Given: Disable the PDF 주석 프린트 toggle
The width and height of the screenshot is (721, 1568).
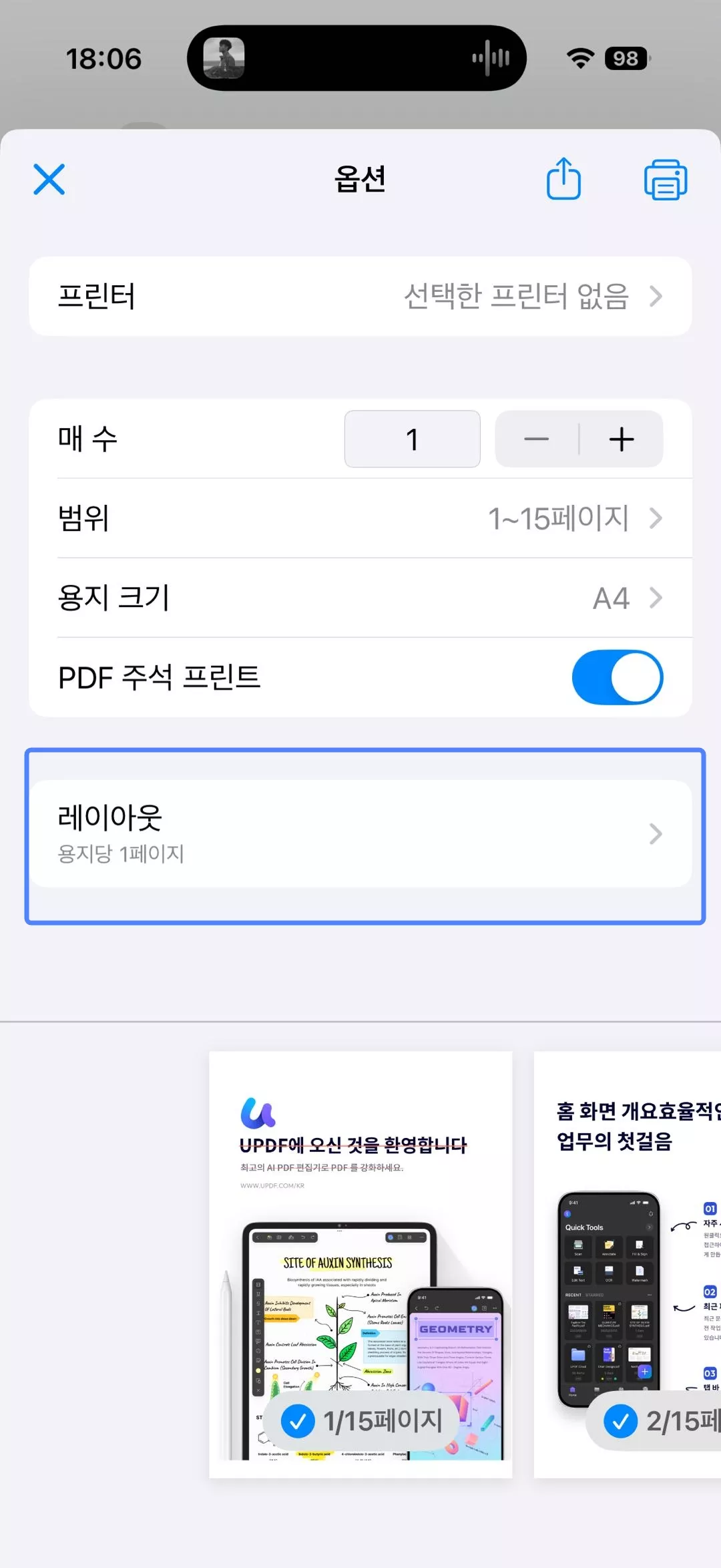Looking at the screenshot, I should click(618, 677).
